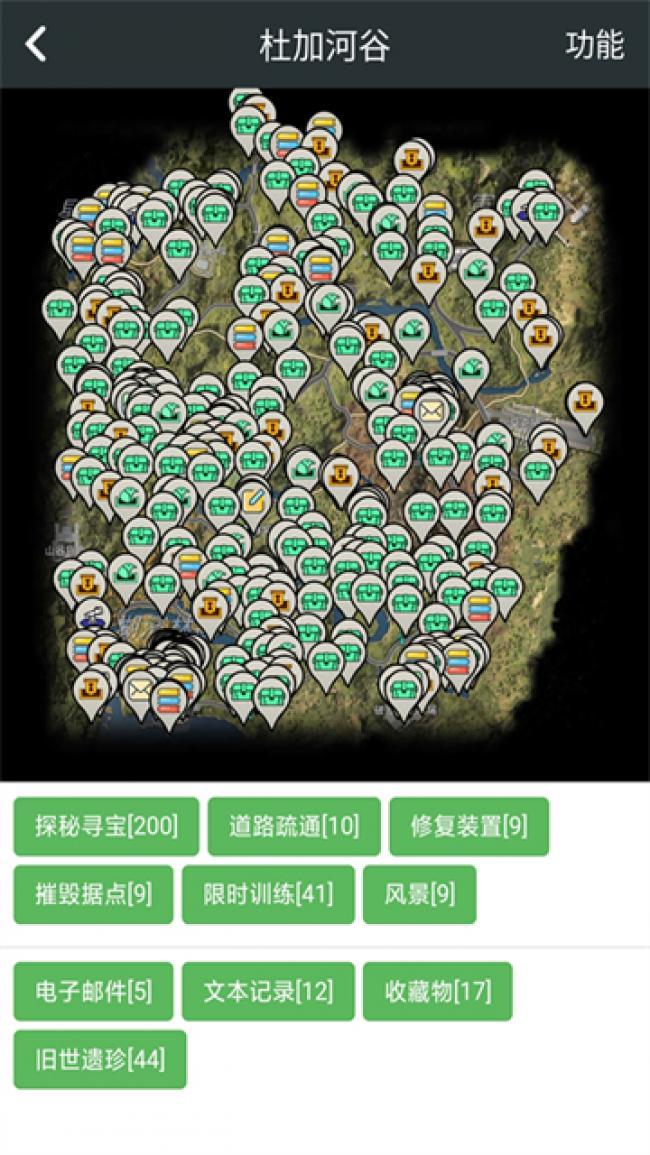Go back using the top-left arrow
650x1155 pixels.
coord(36,45)
